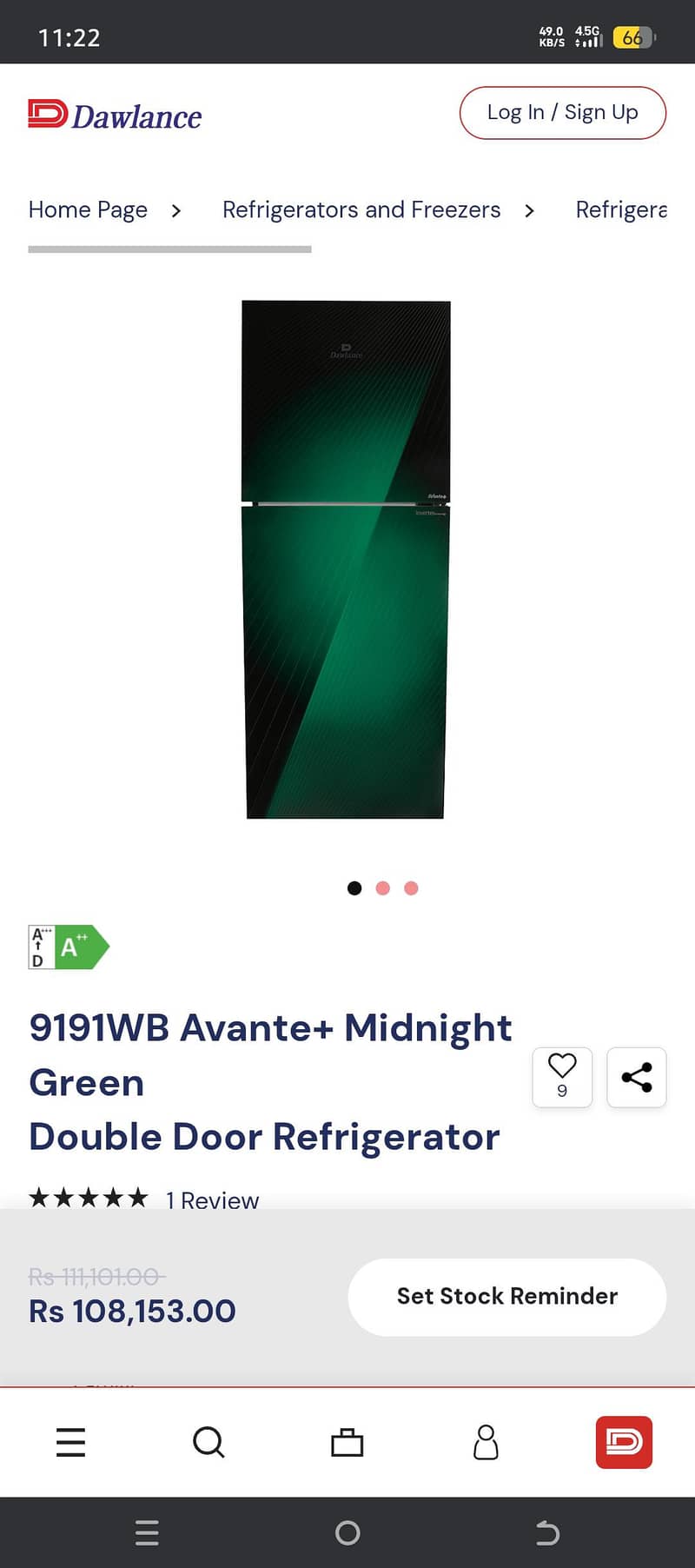Select the third pink carousel dot
This screenshot has height=1568, width=695.
click(x=410, y=887)
